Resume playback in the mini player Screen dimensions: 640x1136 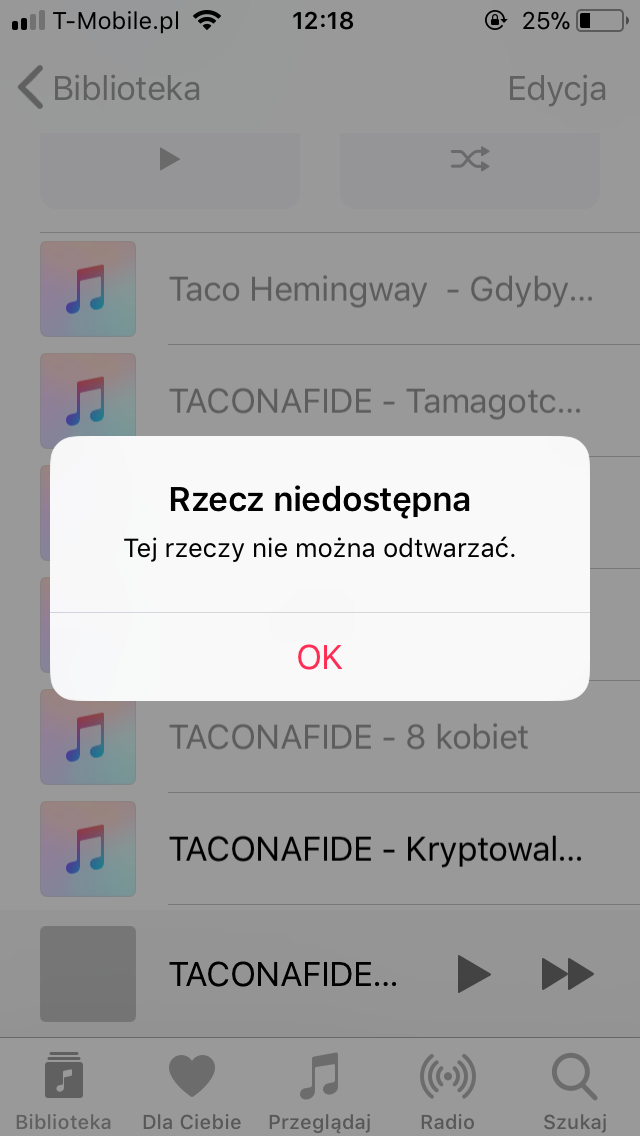pyautogui.click(x=475, y=974)
